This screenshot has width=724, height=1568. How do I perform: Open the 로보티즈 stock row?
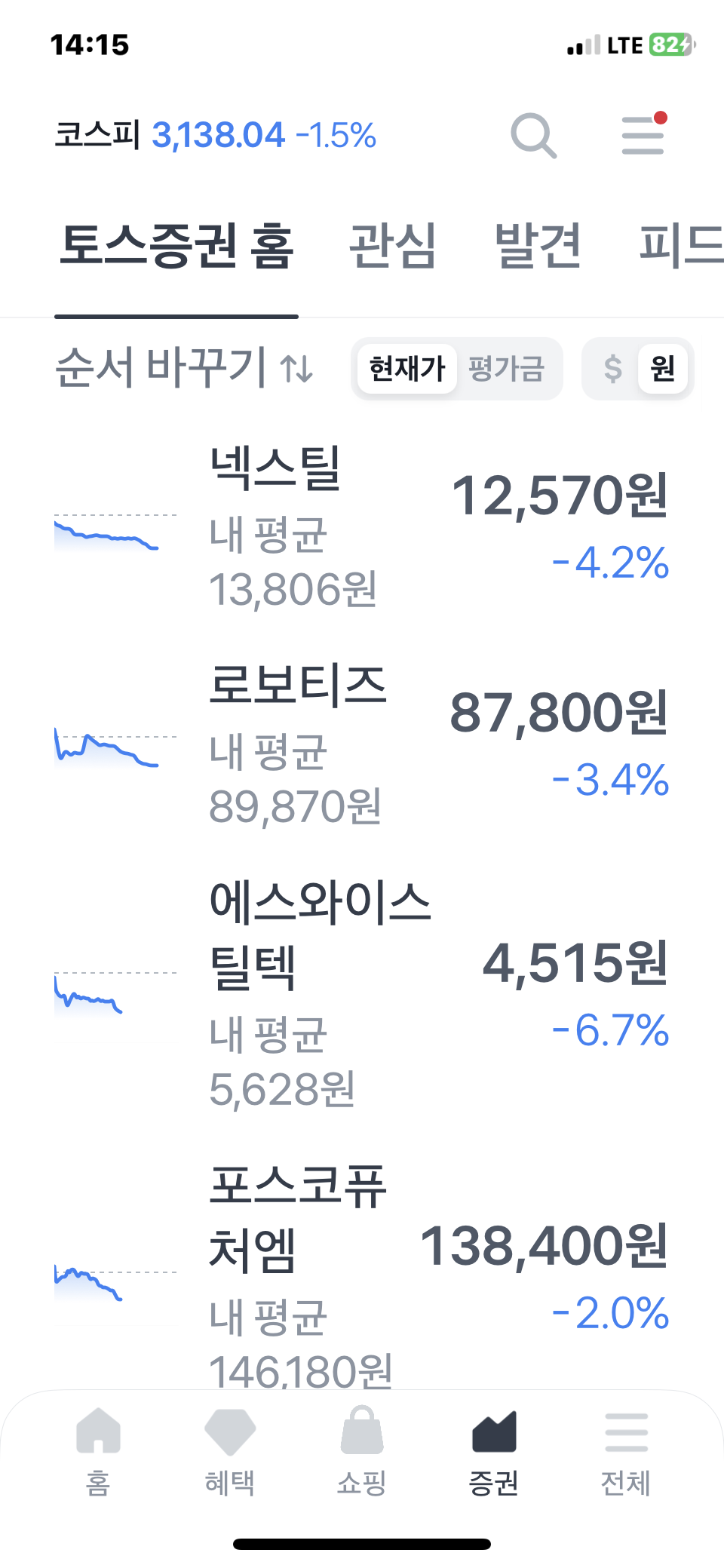[x=362, y=744]
